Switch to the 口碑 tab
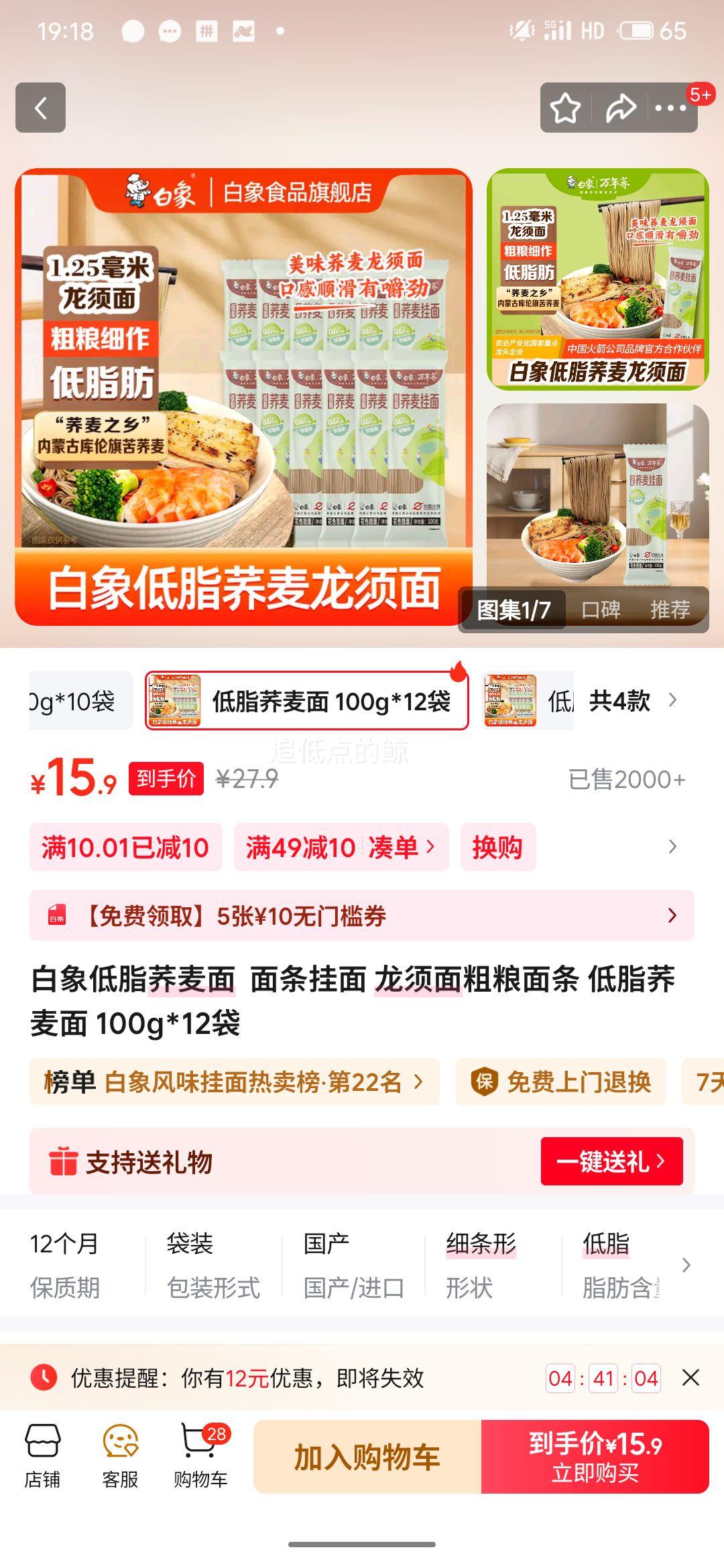This screenshot has width=724, height=1568. (x=602, y=610)
